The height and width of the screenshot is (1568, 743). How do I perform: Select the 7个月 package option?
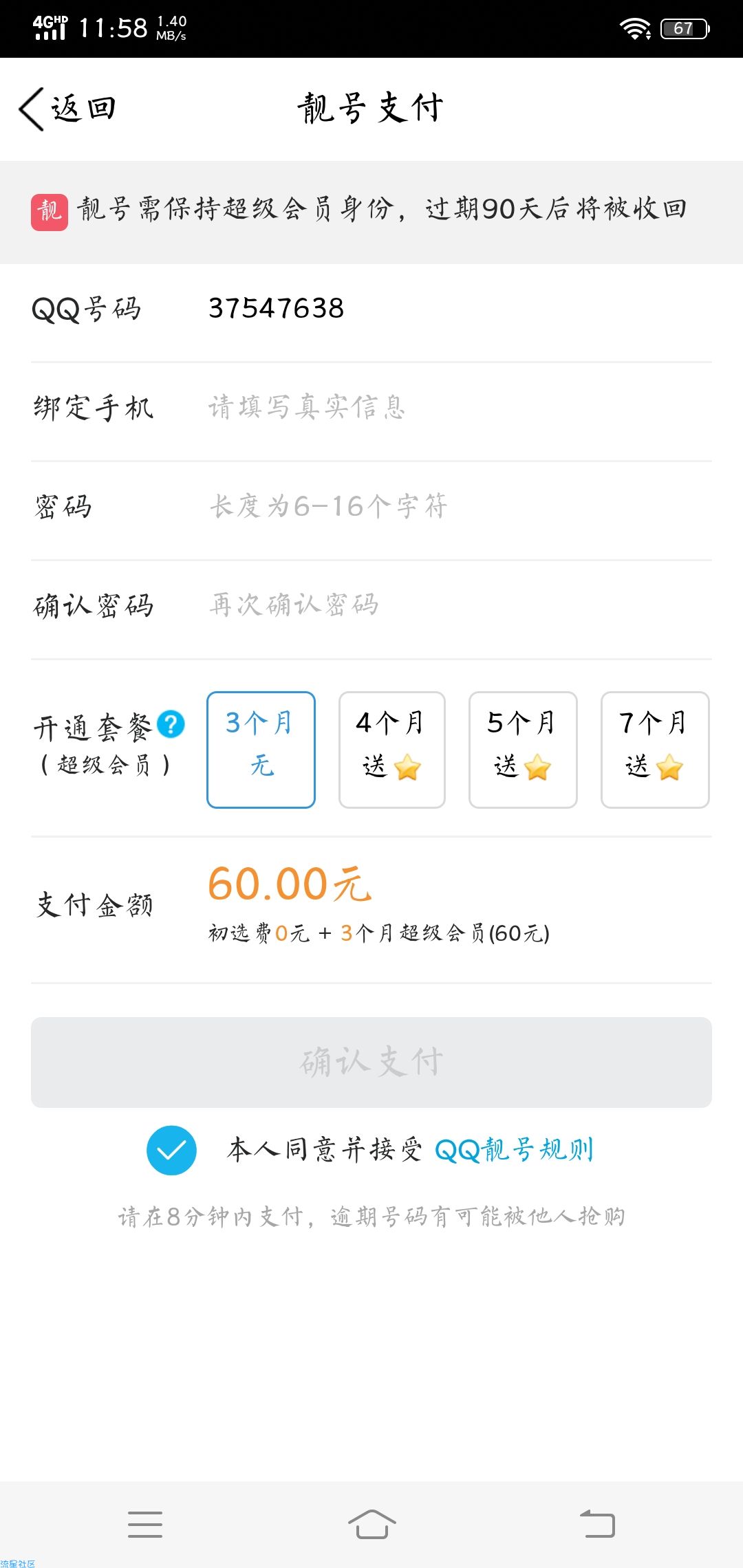click(655, 750)
